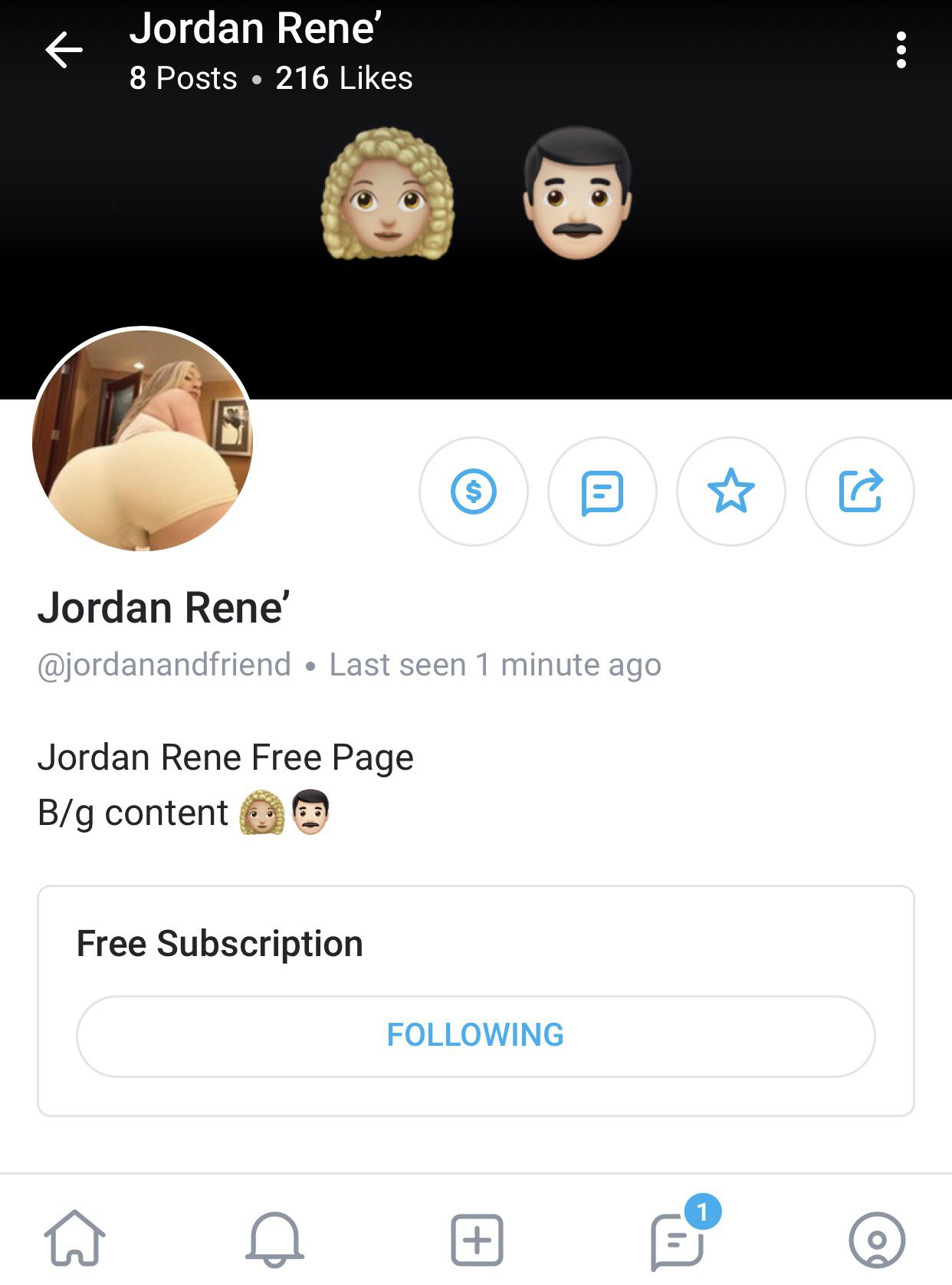Open the Free Subscription section
This screenshot has height=1285, width=952.
218,945
